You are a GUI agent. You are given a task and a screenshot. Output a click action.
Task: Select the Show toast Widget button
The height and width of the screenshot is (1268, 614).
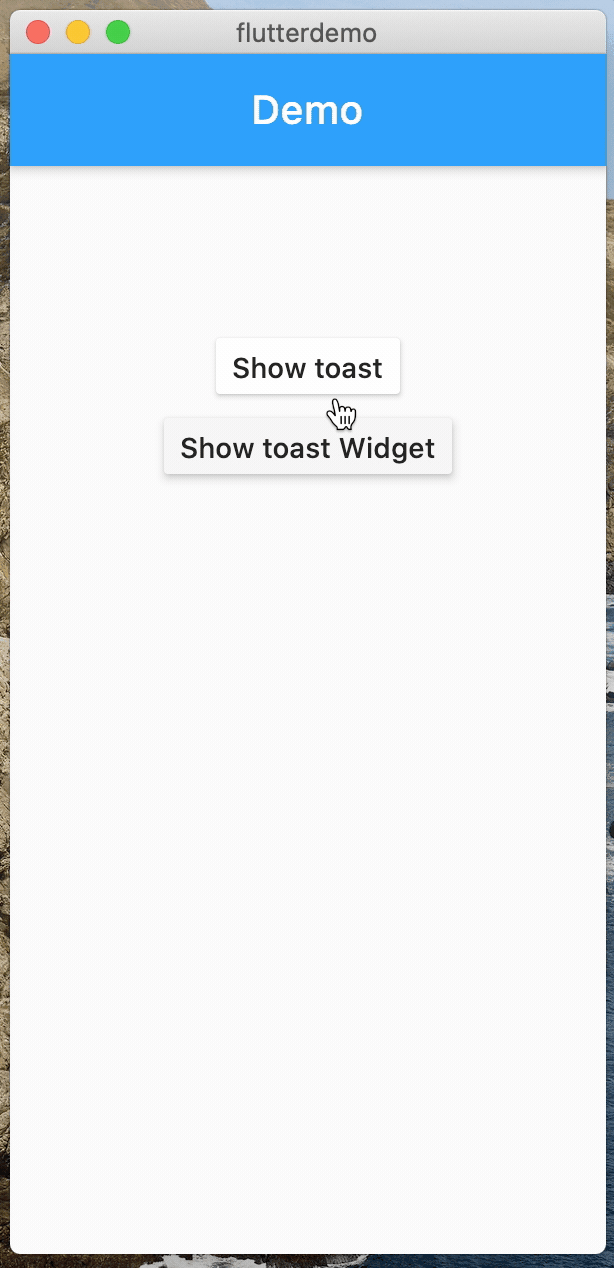[308, 447]
